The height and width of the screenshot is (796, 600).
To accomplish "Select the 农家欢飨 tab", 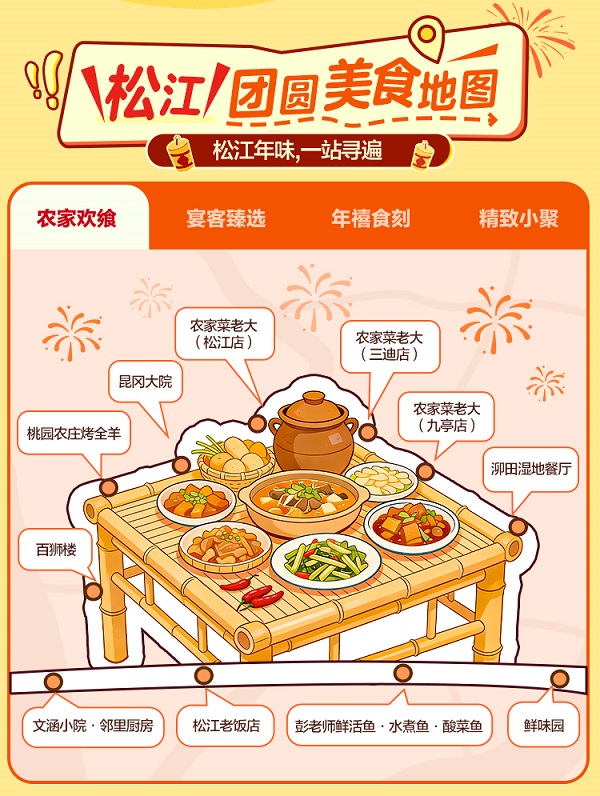I will click(x=77, y=218).
